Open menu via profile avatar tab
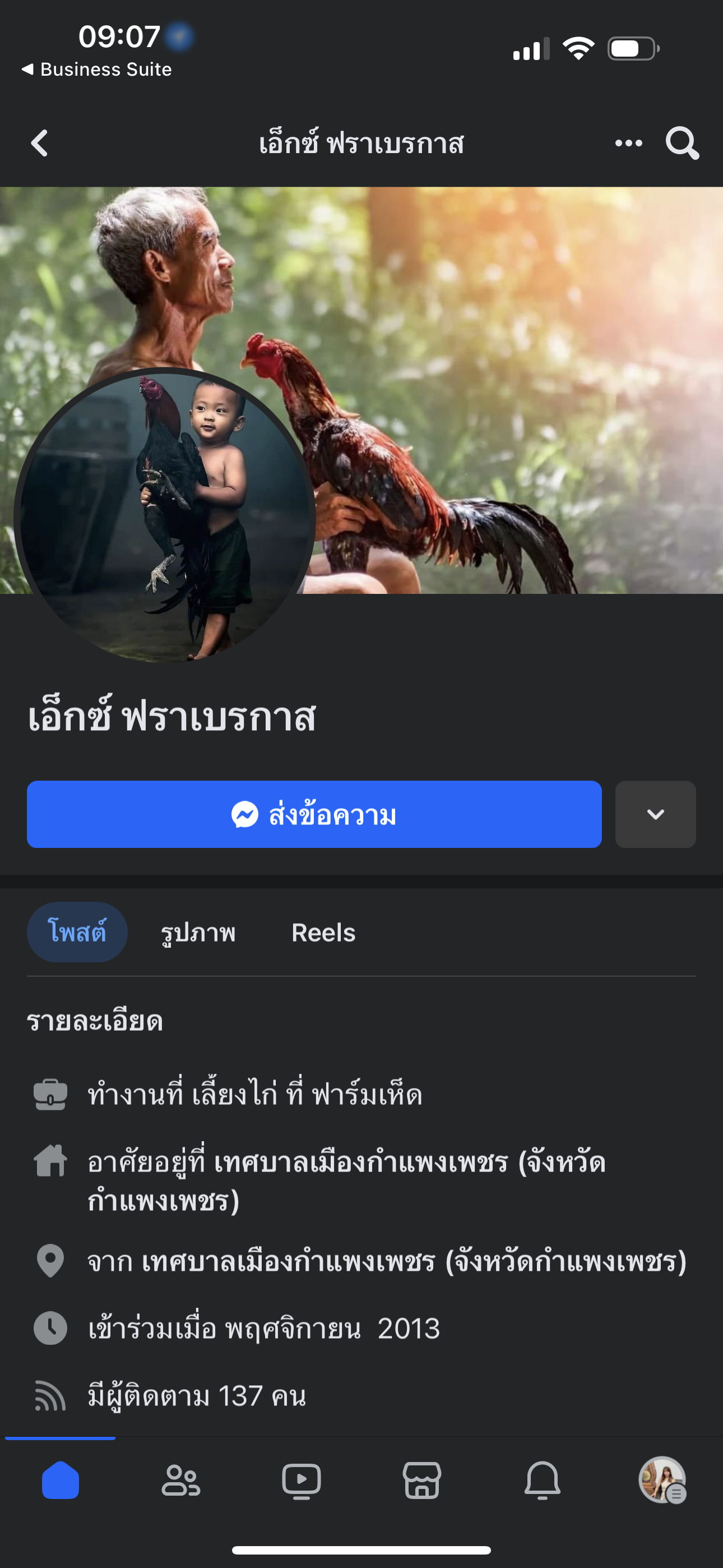Viewport: 723px width, 1568px height. coord(662,1481)
